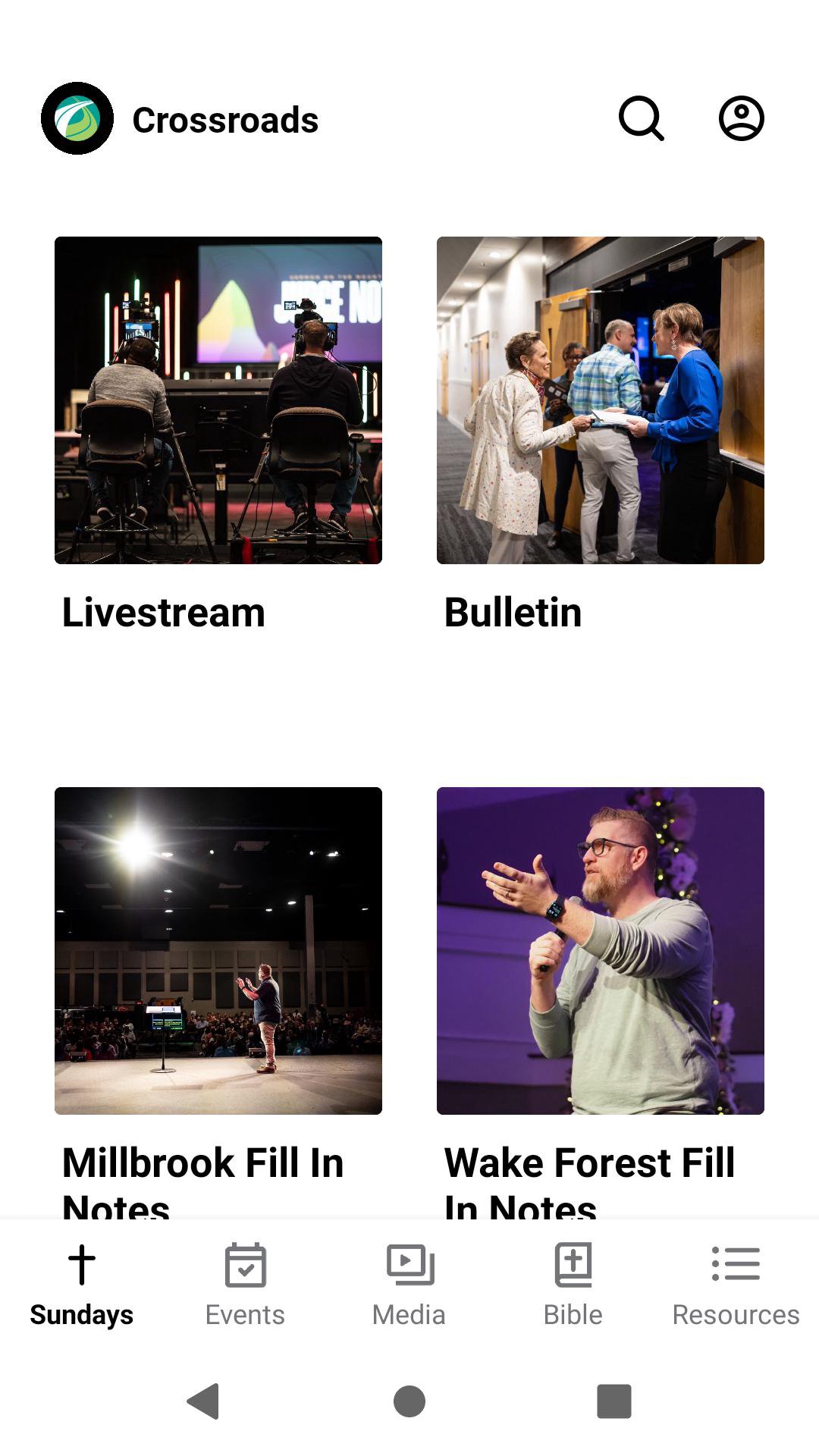Open the account profile icon
This screenshot has width=819, height=1456.
(741, 118)
